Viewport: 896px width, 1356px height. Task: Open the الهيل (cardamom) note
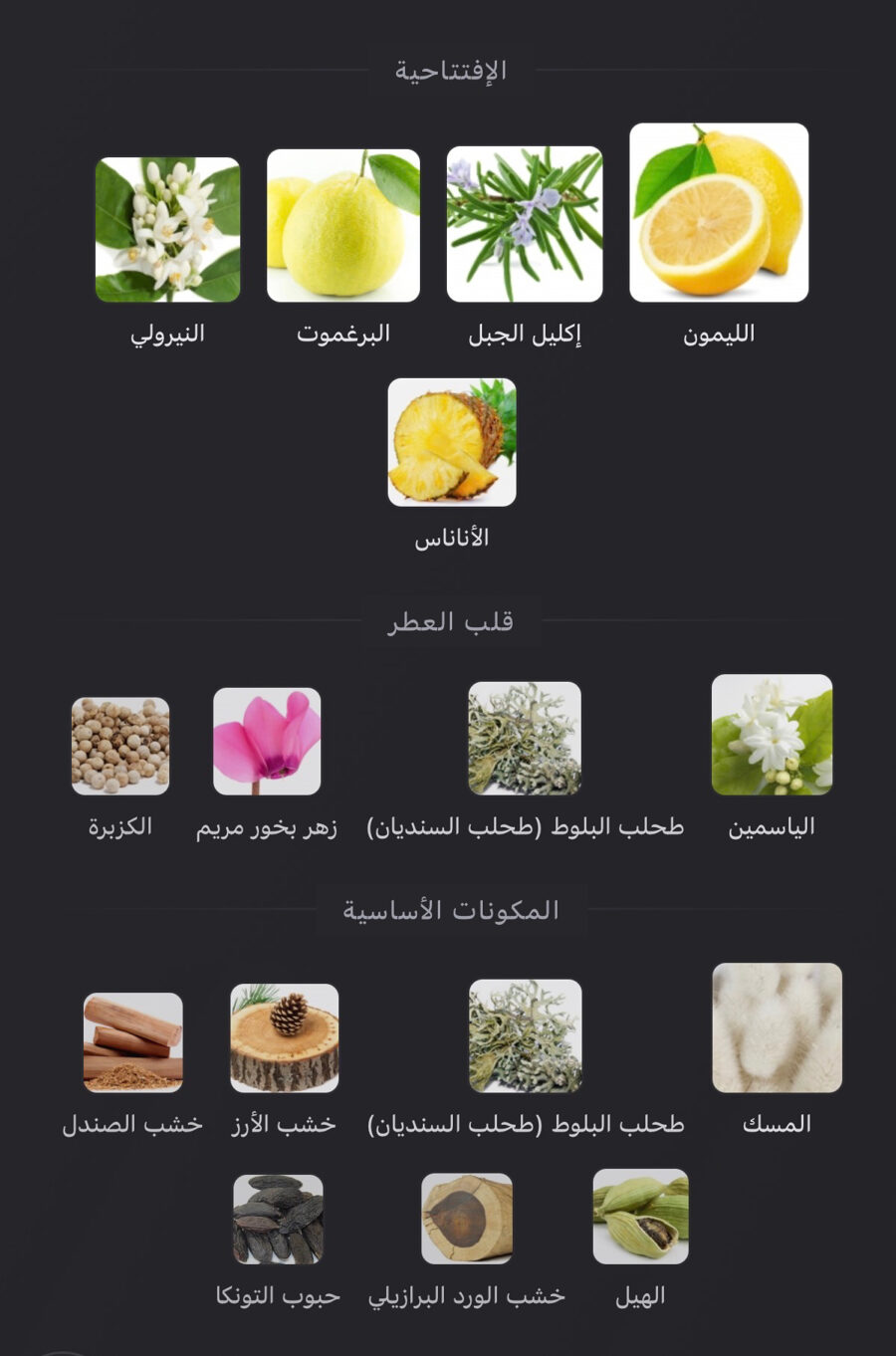coord(640,1217)
